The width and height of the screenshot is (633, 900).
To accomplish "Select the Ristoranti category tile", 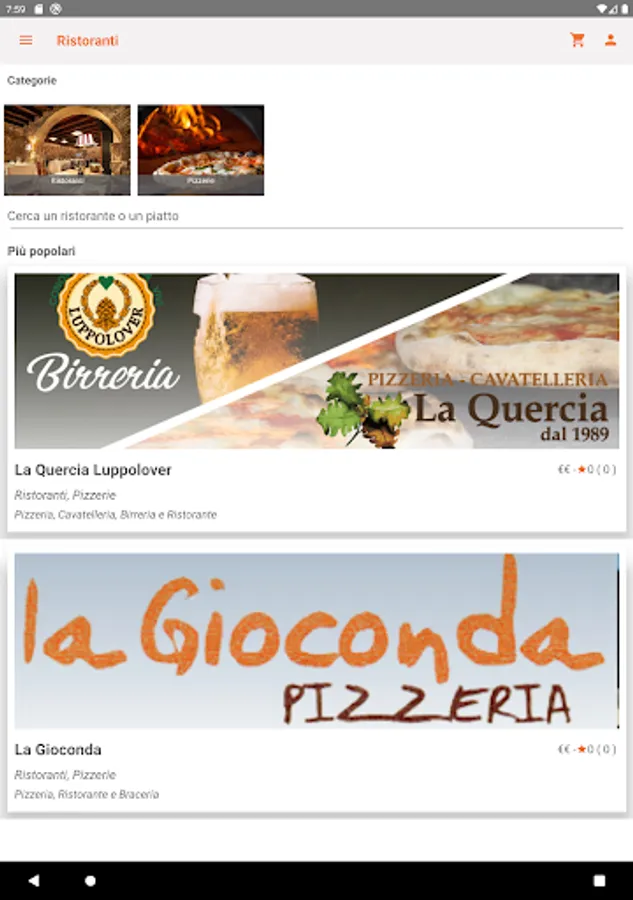I will tap(67, 150).
